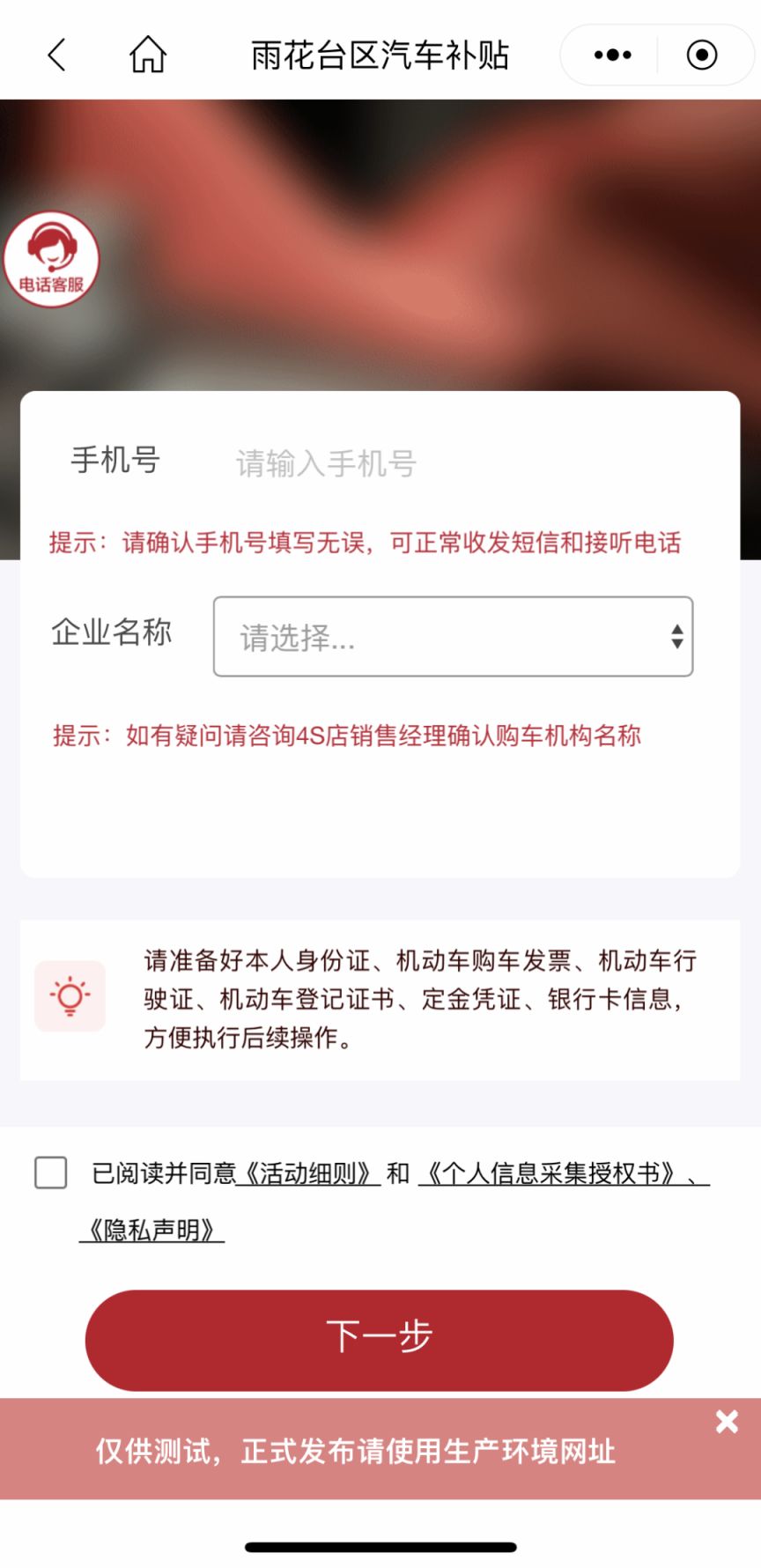Open the 《个人信息采集授权书》 link
The height and width of the screenshot is (1568, 761).
[x=551, y=1173]
